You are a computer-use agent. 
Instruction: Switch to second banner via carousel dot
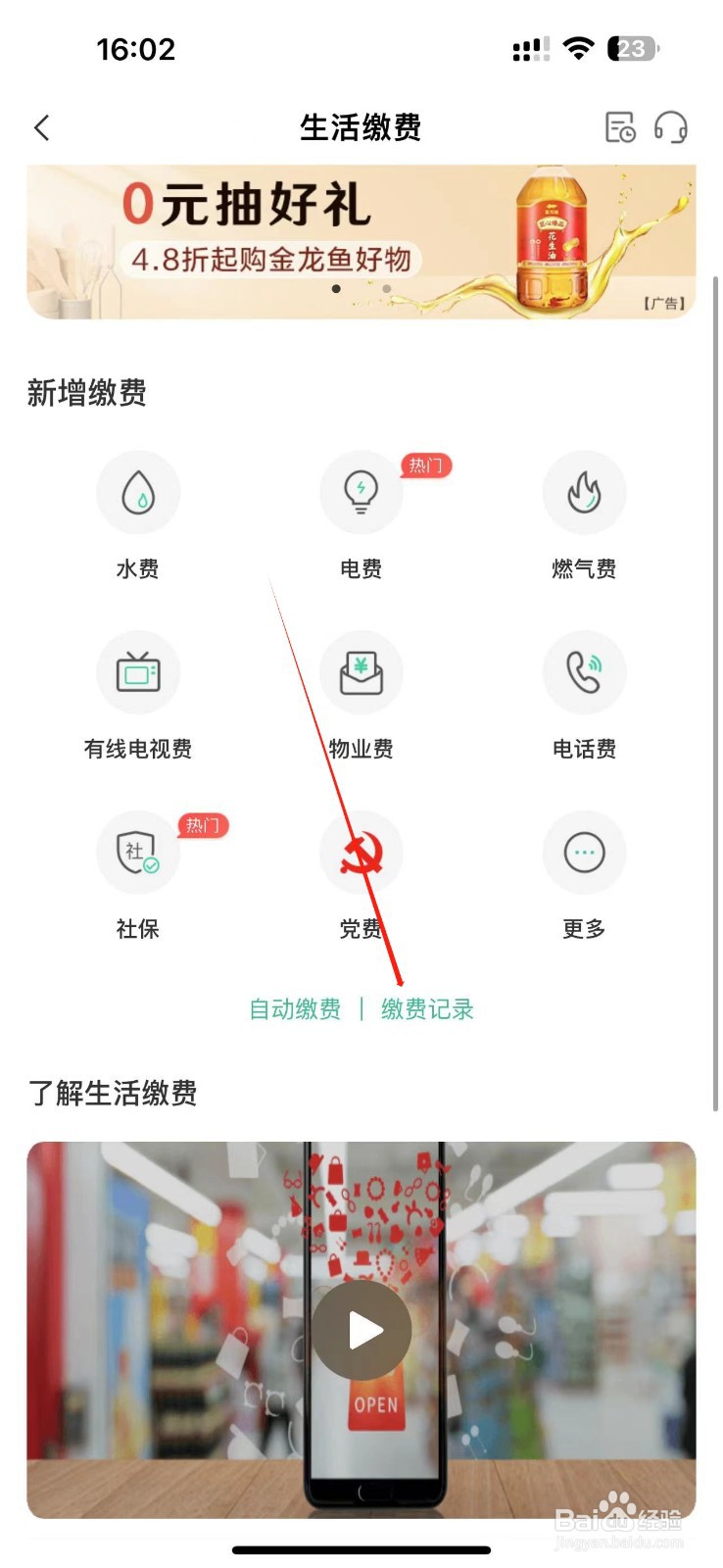click(x=388, y=289)
